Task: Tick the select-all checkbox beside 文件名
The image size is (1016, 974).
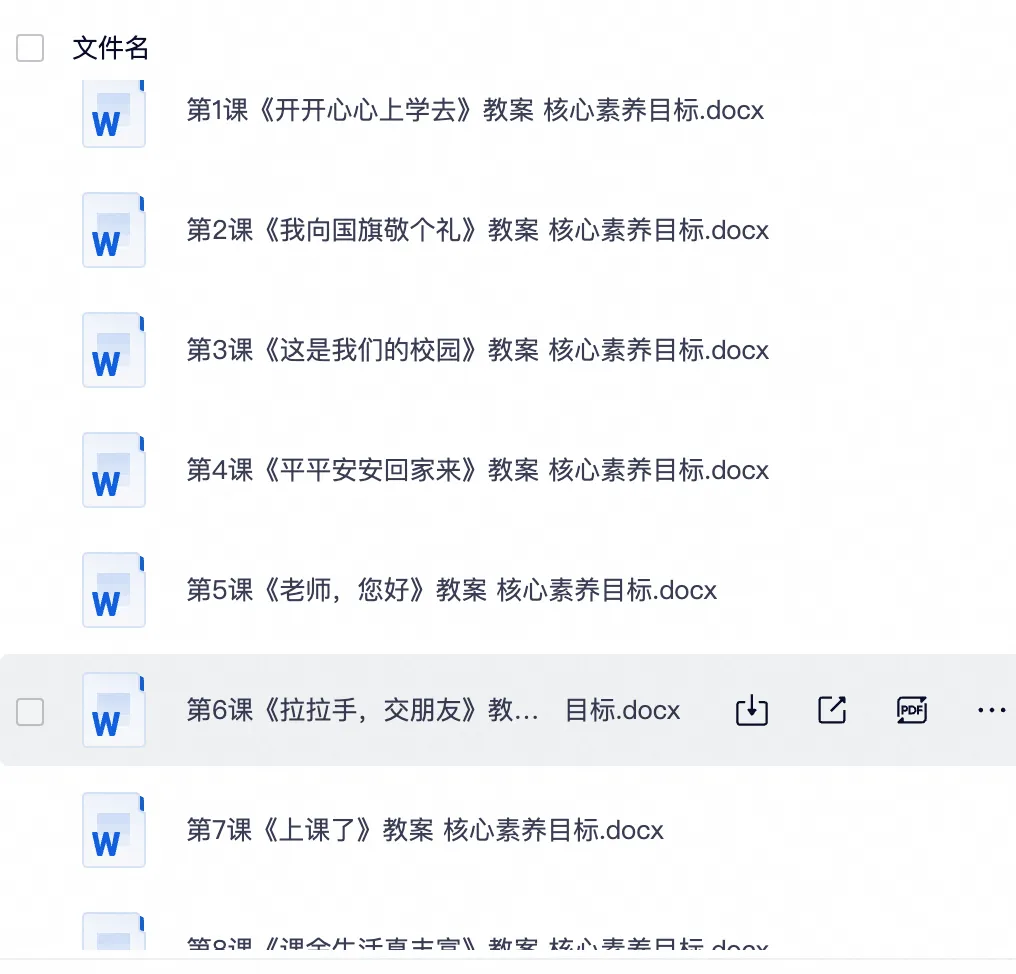Action: 30,48
